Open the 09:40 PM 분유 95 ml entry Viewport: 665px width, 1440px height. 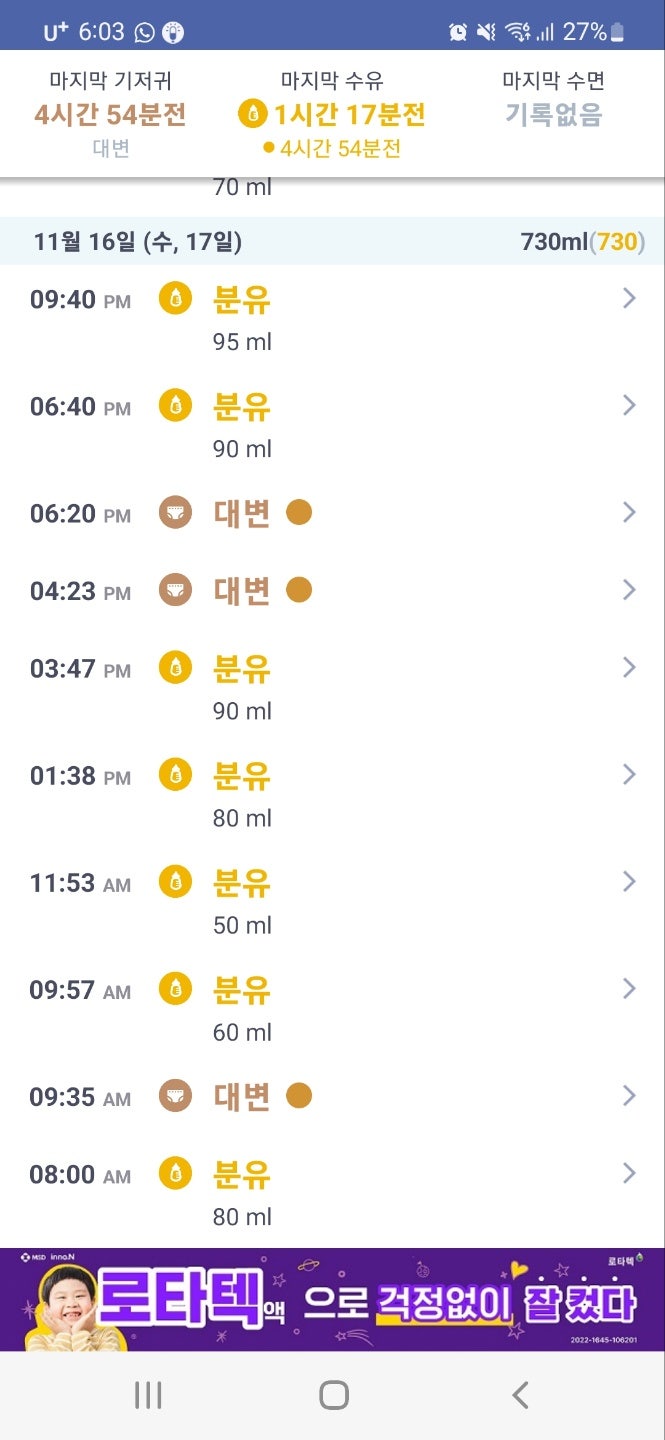[x=332, y=317]
